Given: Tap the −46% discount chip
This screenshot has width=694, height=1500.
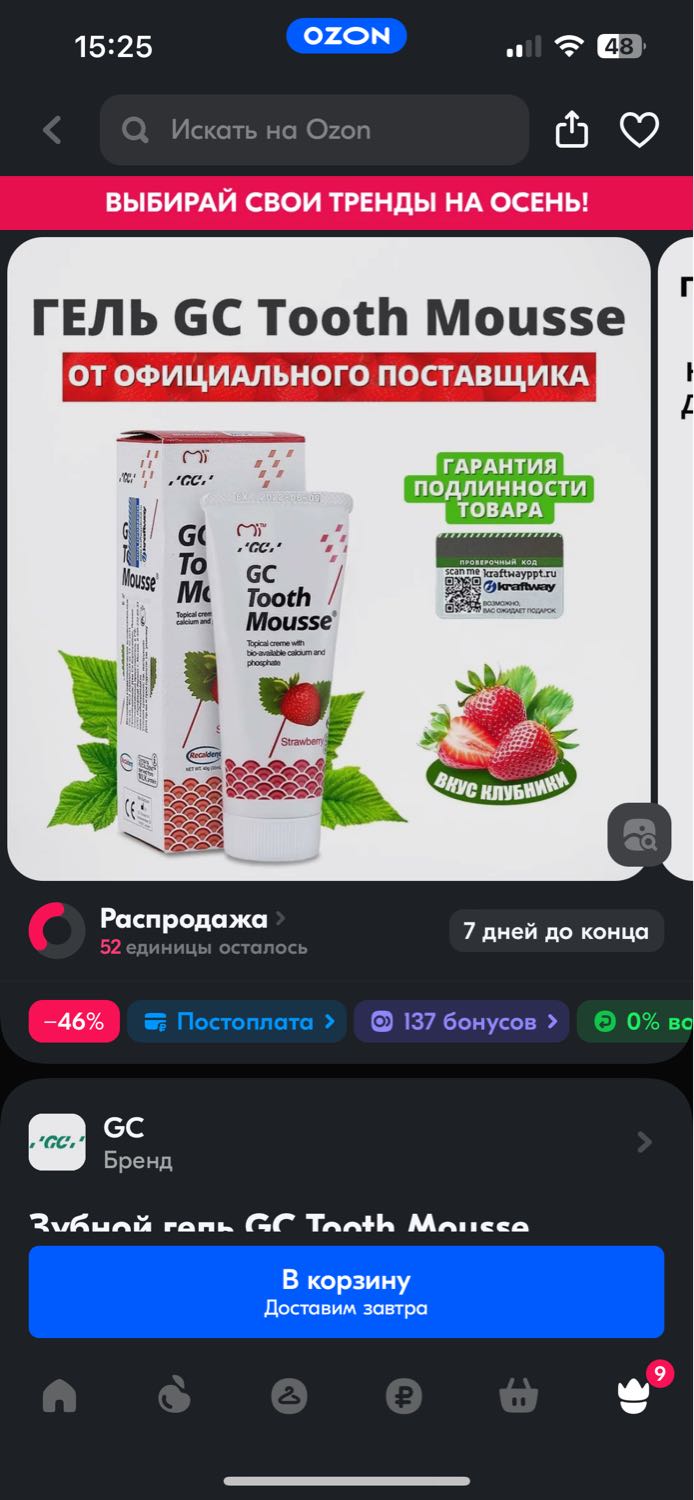Looking at the screenshot, I should pos(74,1021).
